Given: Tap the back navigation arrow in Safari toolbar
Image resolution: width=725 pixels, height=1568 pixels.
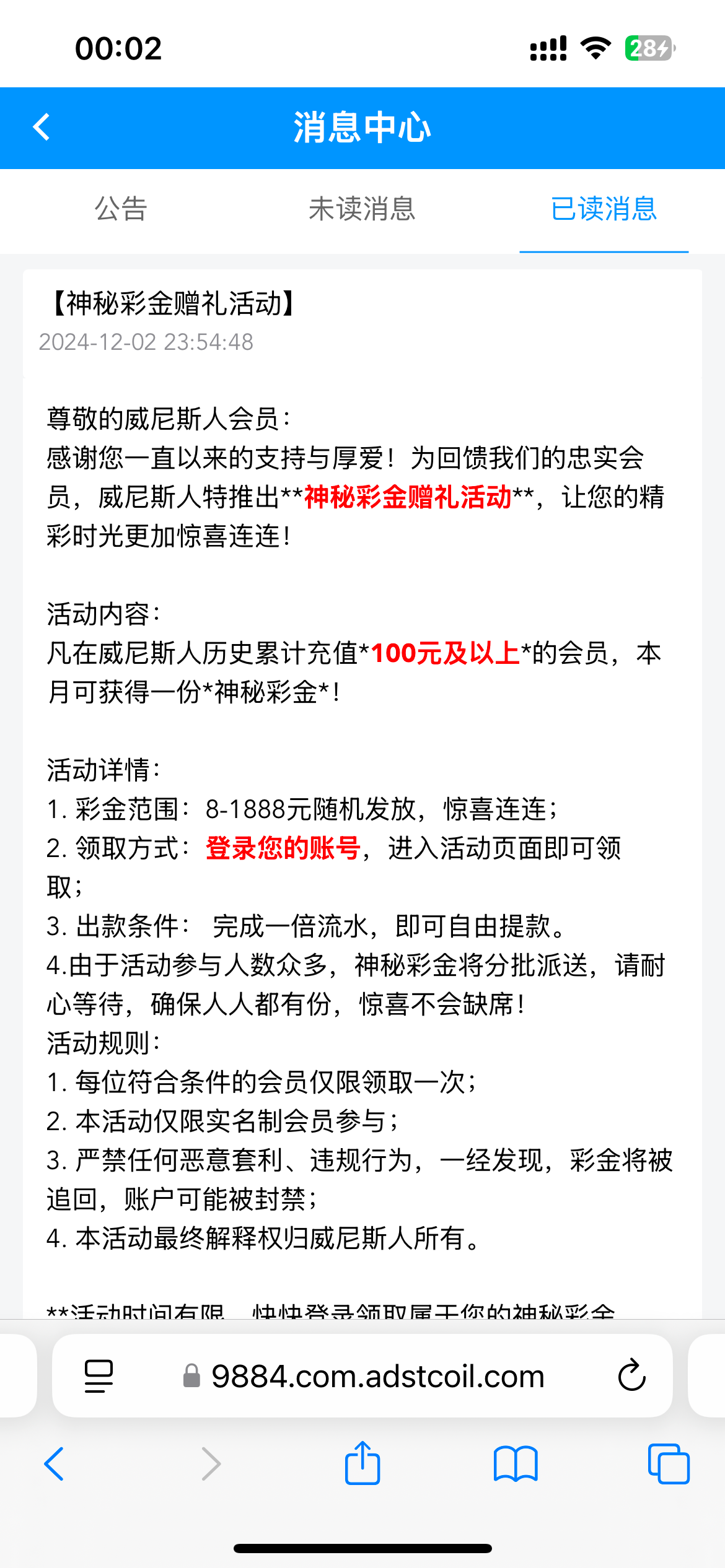Looking at the screenshot, I should (55, 1464).
